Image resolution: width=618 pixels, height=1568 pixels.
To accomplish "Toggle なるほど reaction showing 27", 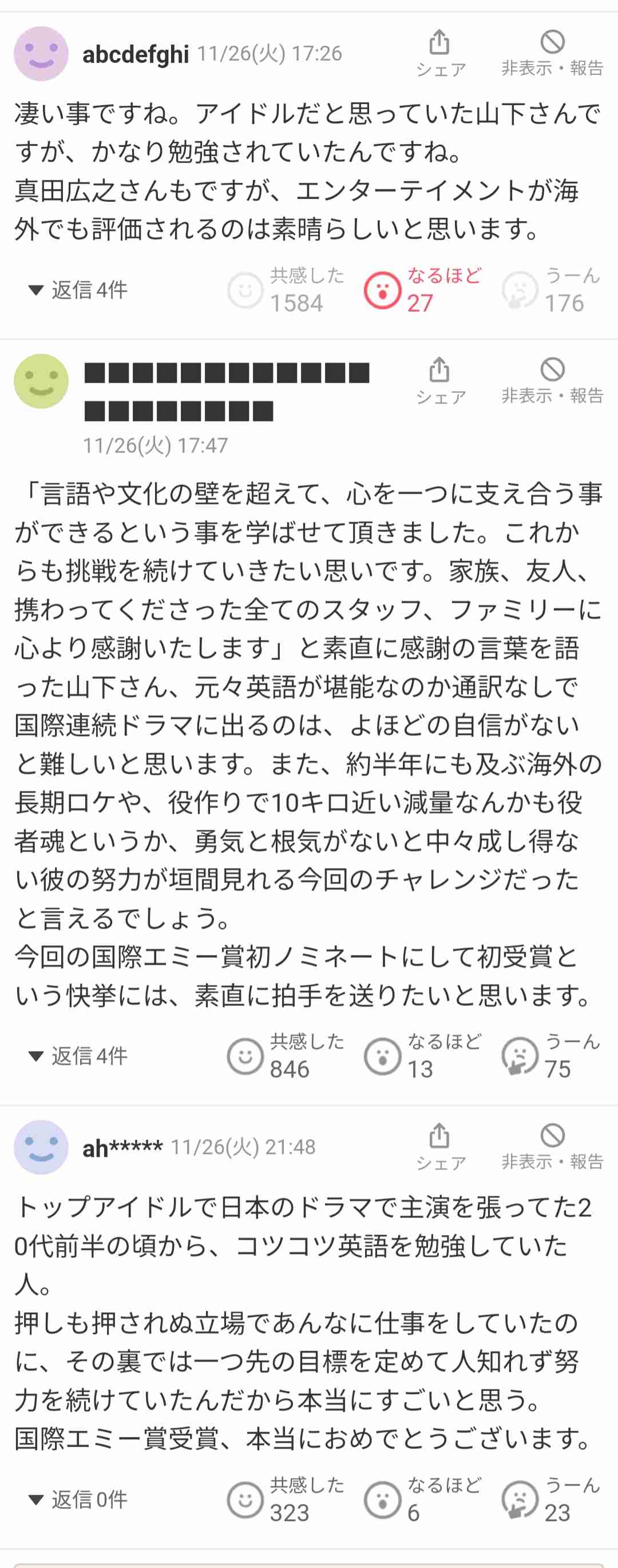I will click(422, 290).
